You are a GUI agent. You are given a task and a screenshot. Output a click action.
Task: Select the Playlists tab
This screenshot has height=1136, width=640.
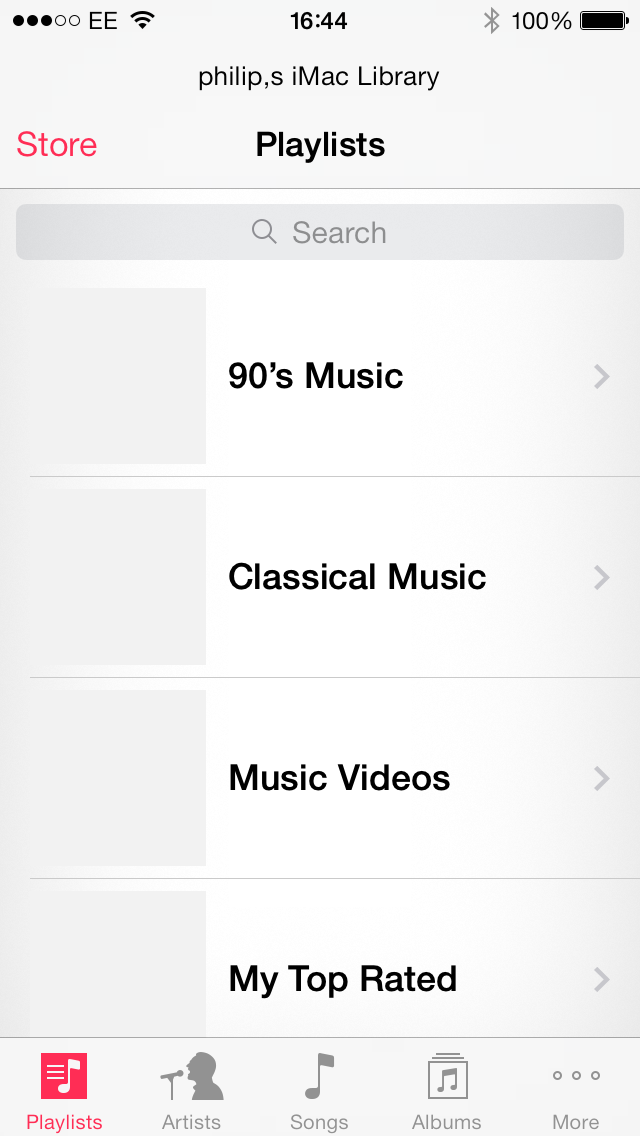[x=64, y=1088]
